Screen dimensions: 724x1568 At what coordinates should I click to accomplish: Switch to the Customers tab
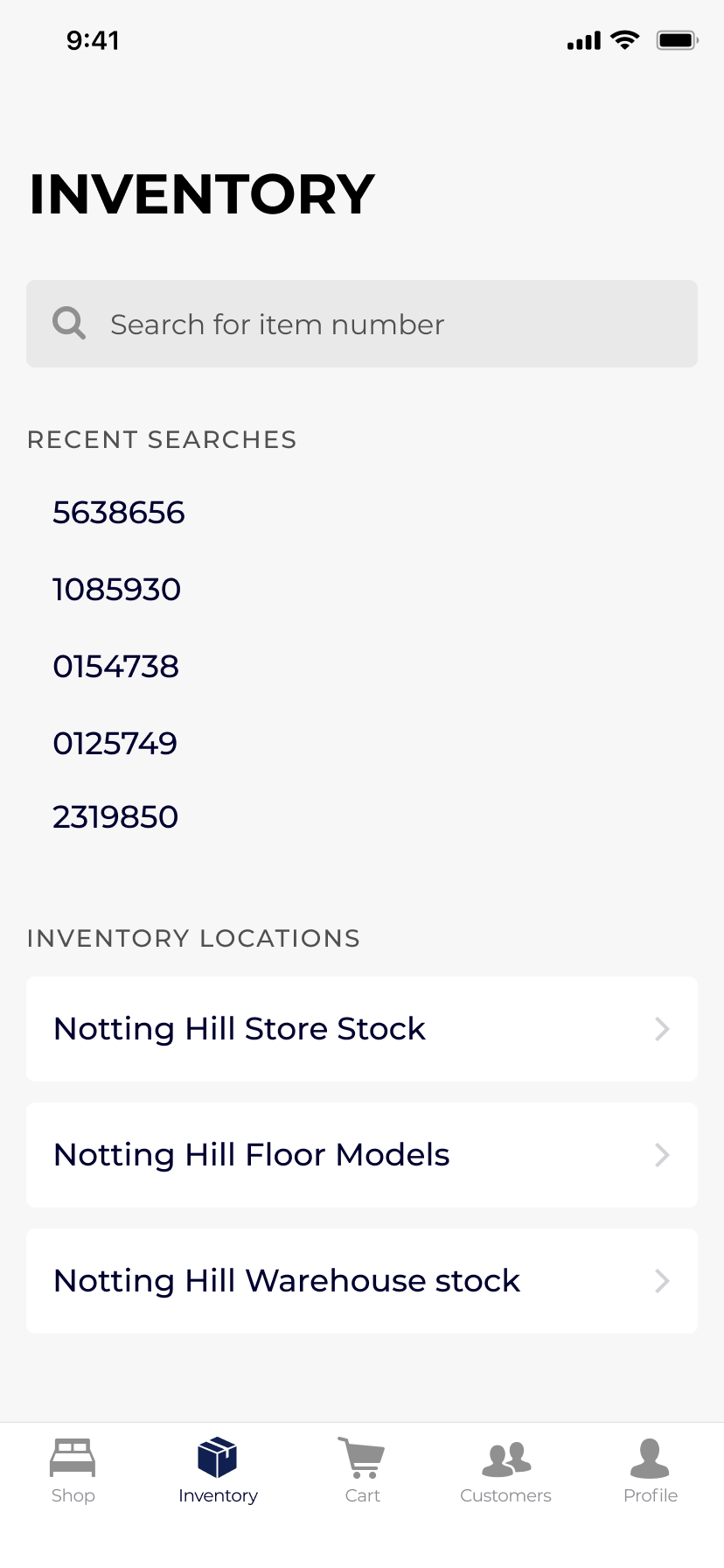tap(505, 1470)
